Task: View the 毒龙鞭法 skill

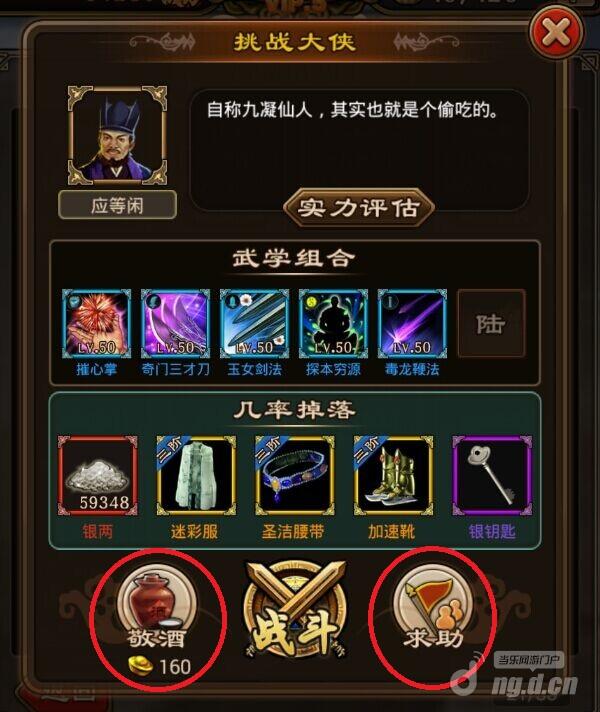Action: (411, 324)
